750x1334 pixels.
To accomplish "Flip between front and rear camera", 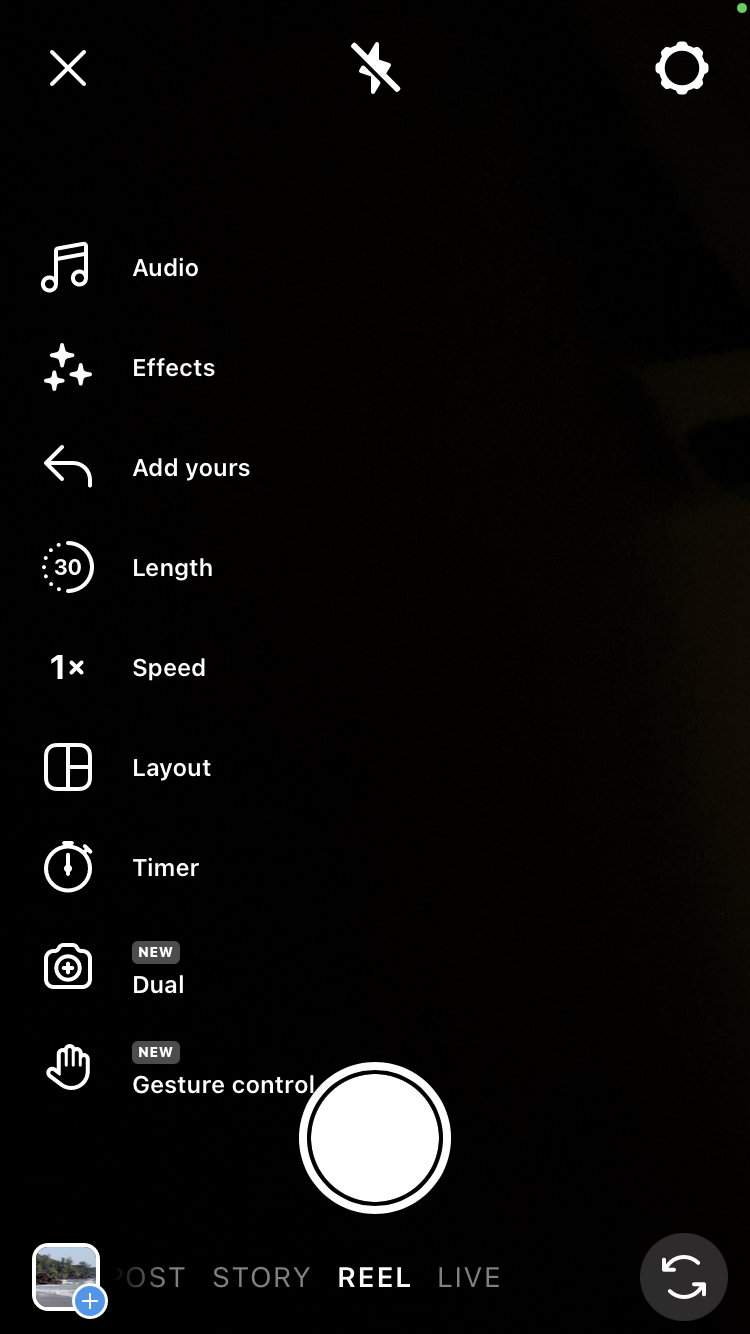I will click(684, 1278).
